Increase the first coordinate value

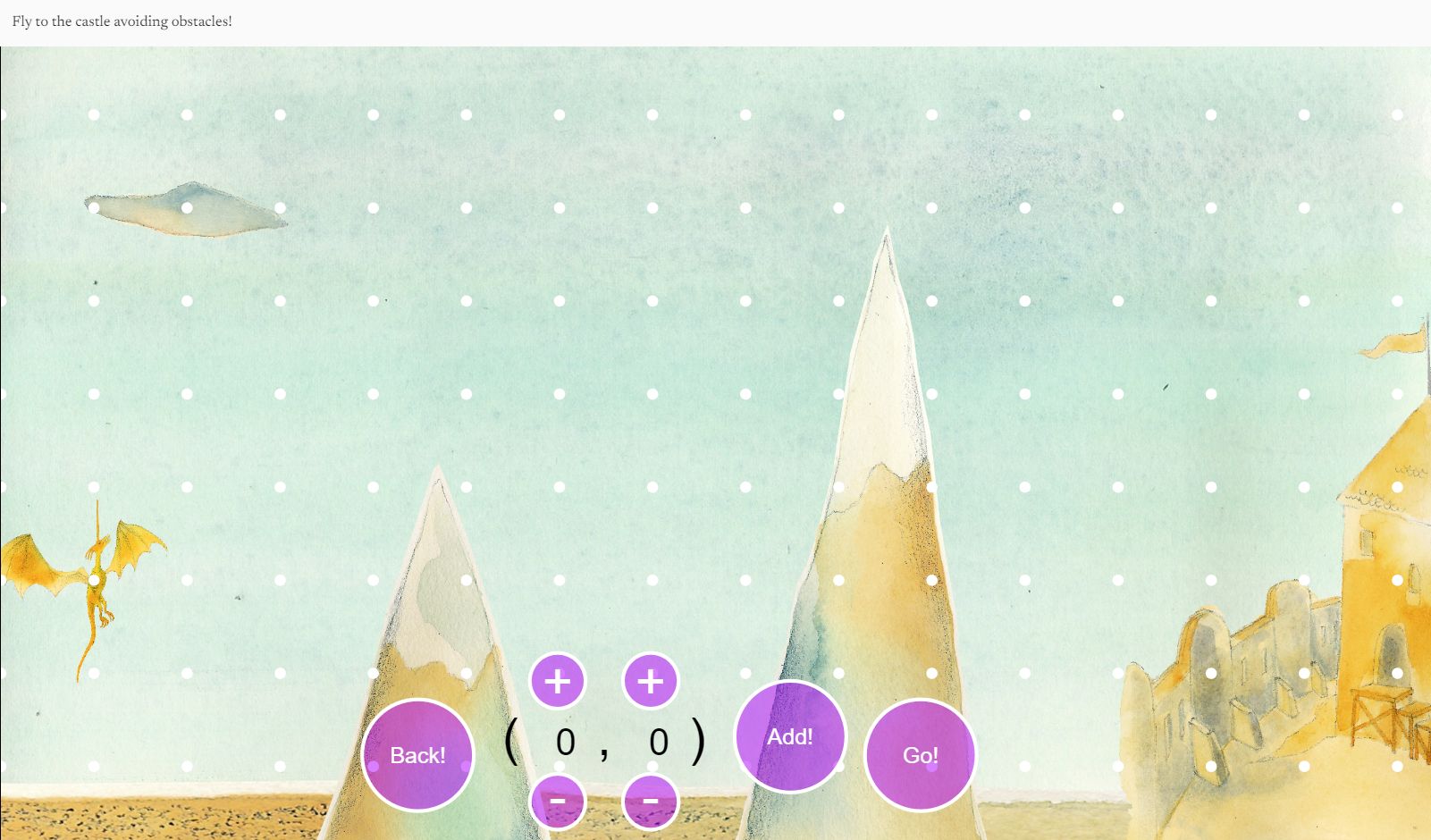(x=558, y=681)
